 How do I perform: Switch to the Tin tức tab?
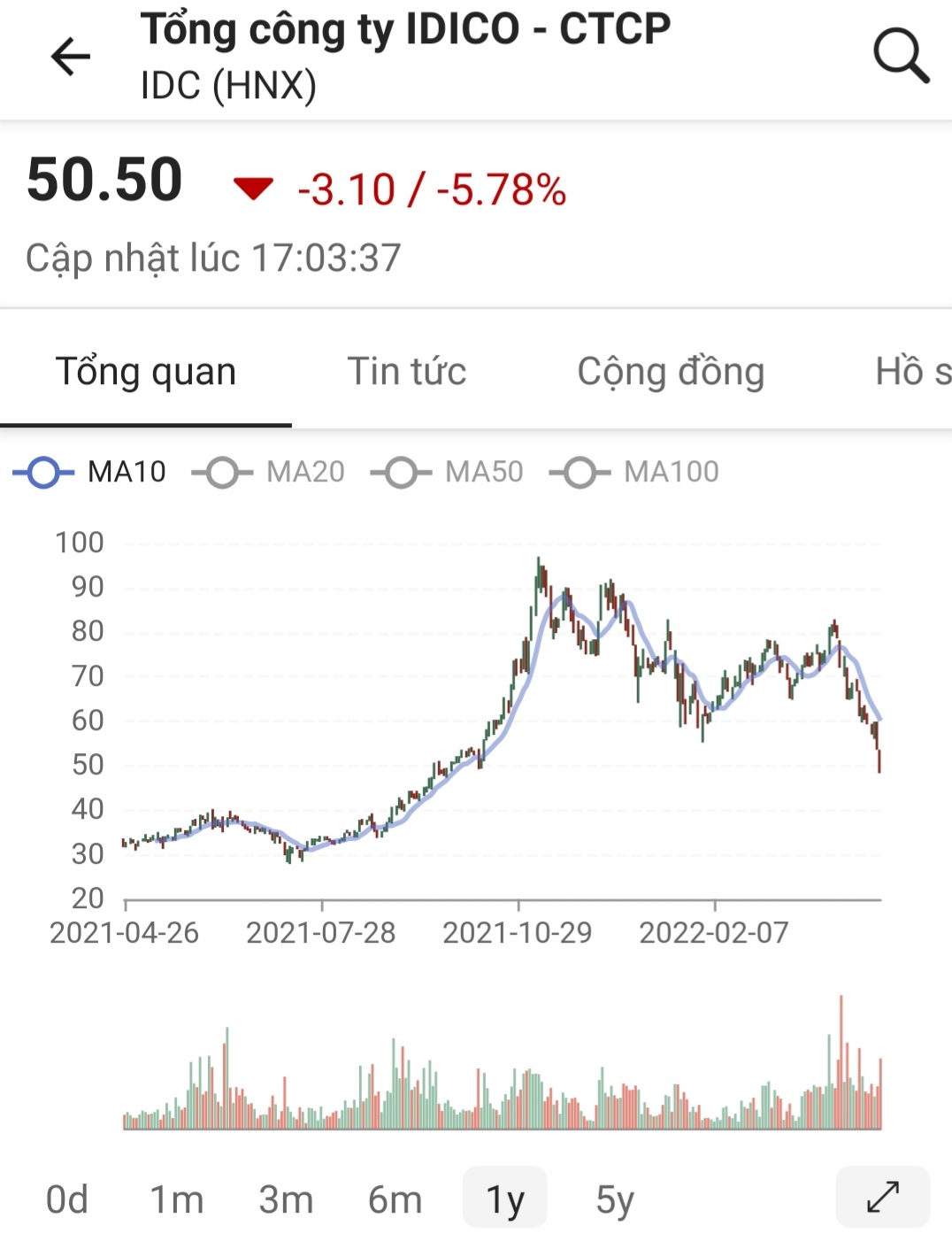(x=406, y=372)
